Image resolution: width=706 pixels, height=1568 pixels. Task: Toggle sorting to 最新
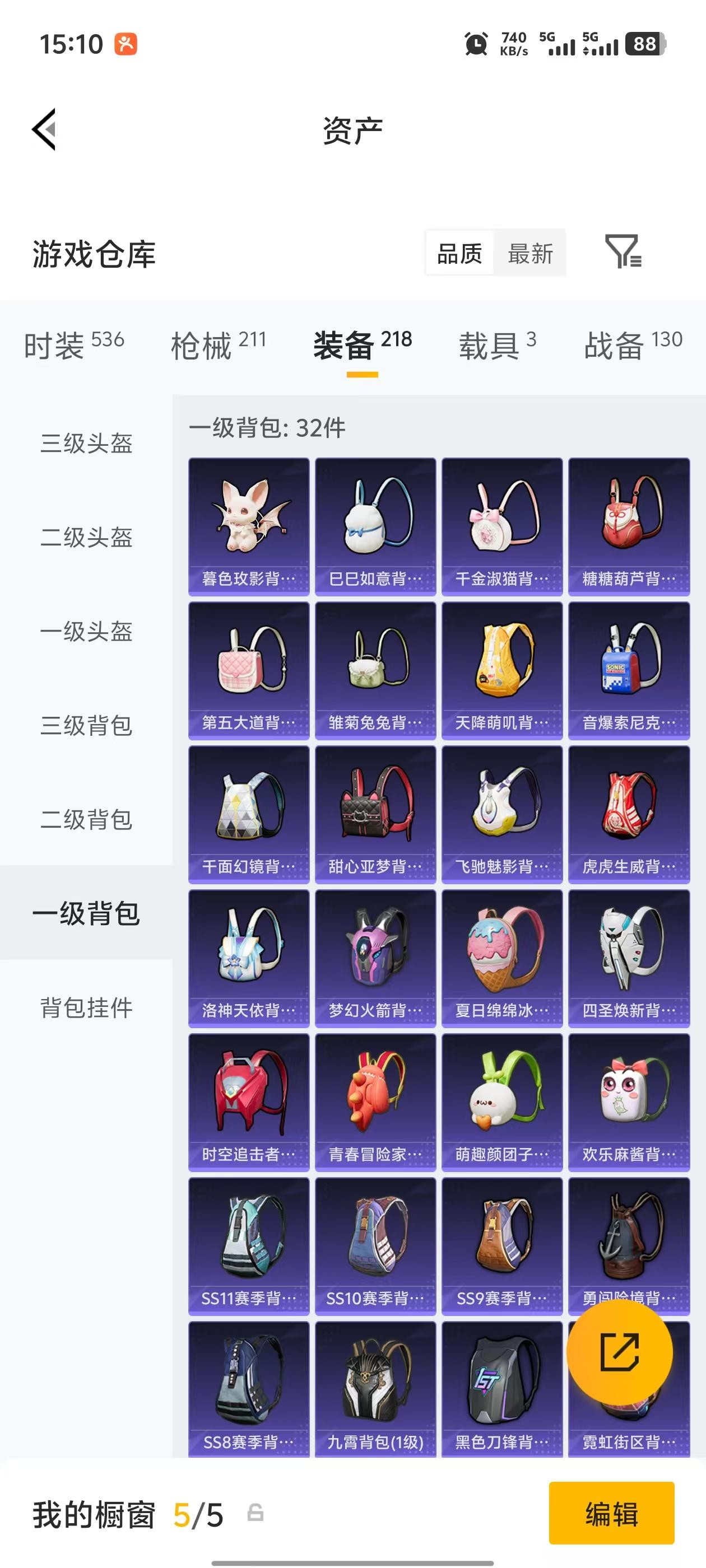529,254
